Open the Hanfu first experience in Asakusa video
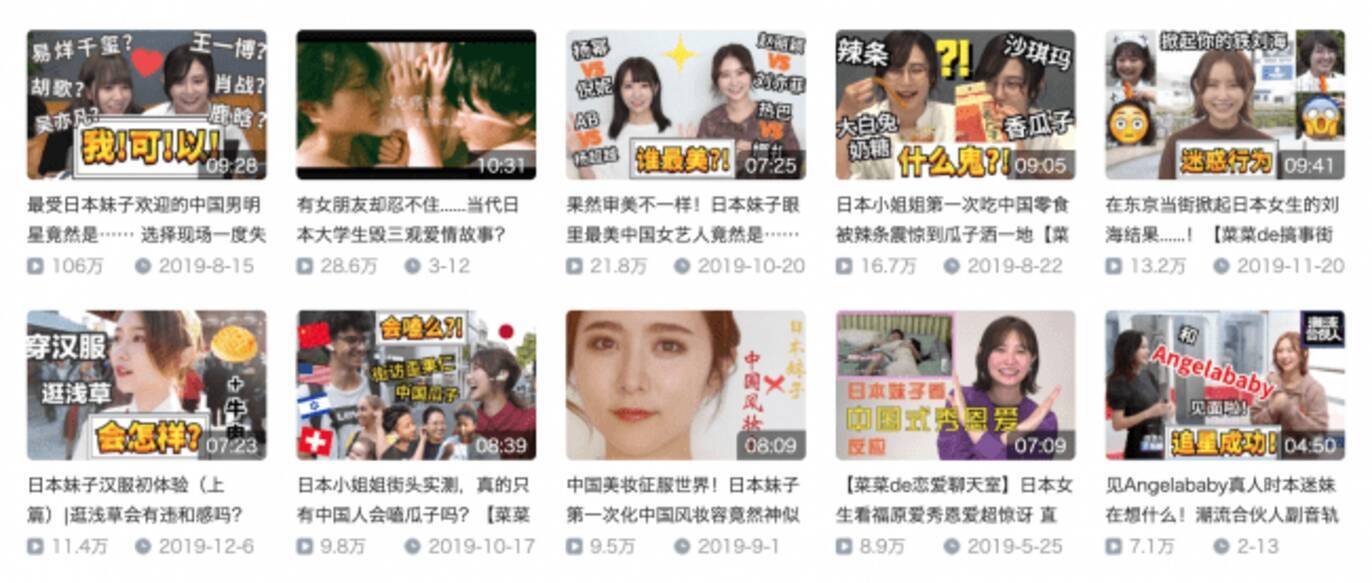1372x583 pixels. (146, 385)
